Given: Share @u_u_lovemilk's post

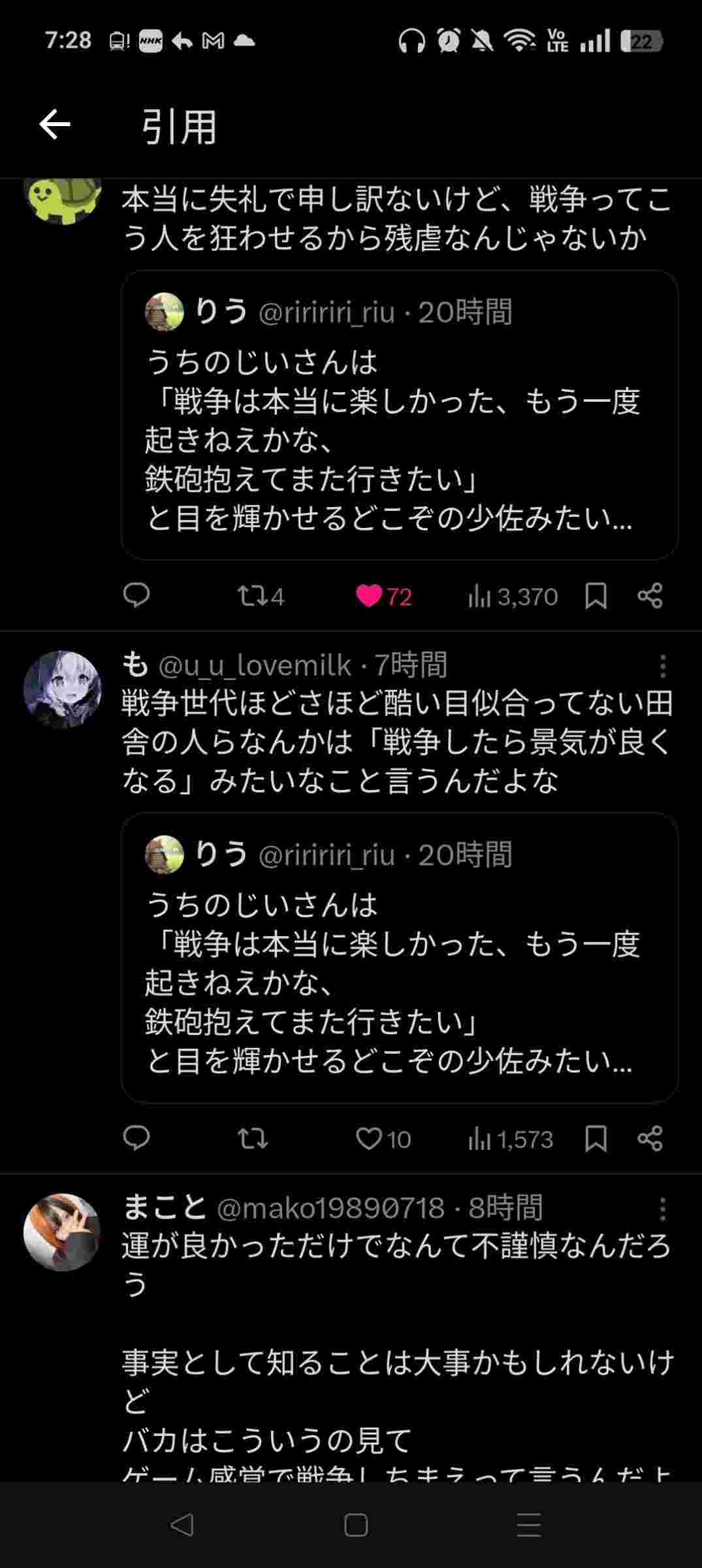Looking at the screenshot, I should pos(650,1139).
